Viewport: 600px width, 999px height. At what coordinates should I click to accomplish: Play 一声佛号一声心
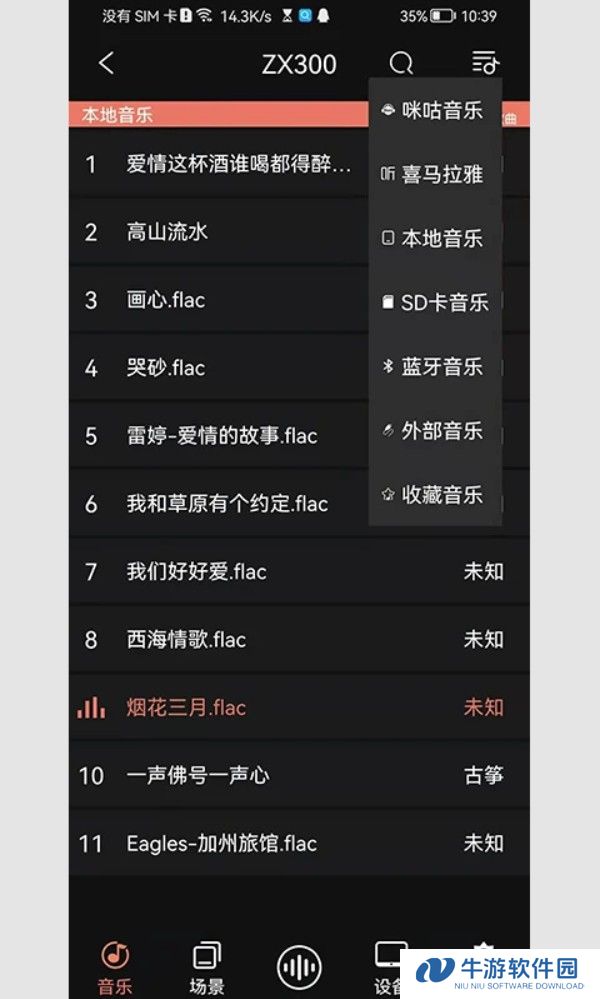[299, 775]
